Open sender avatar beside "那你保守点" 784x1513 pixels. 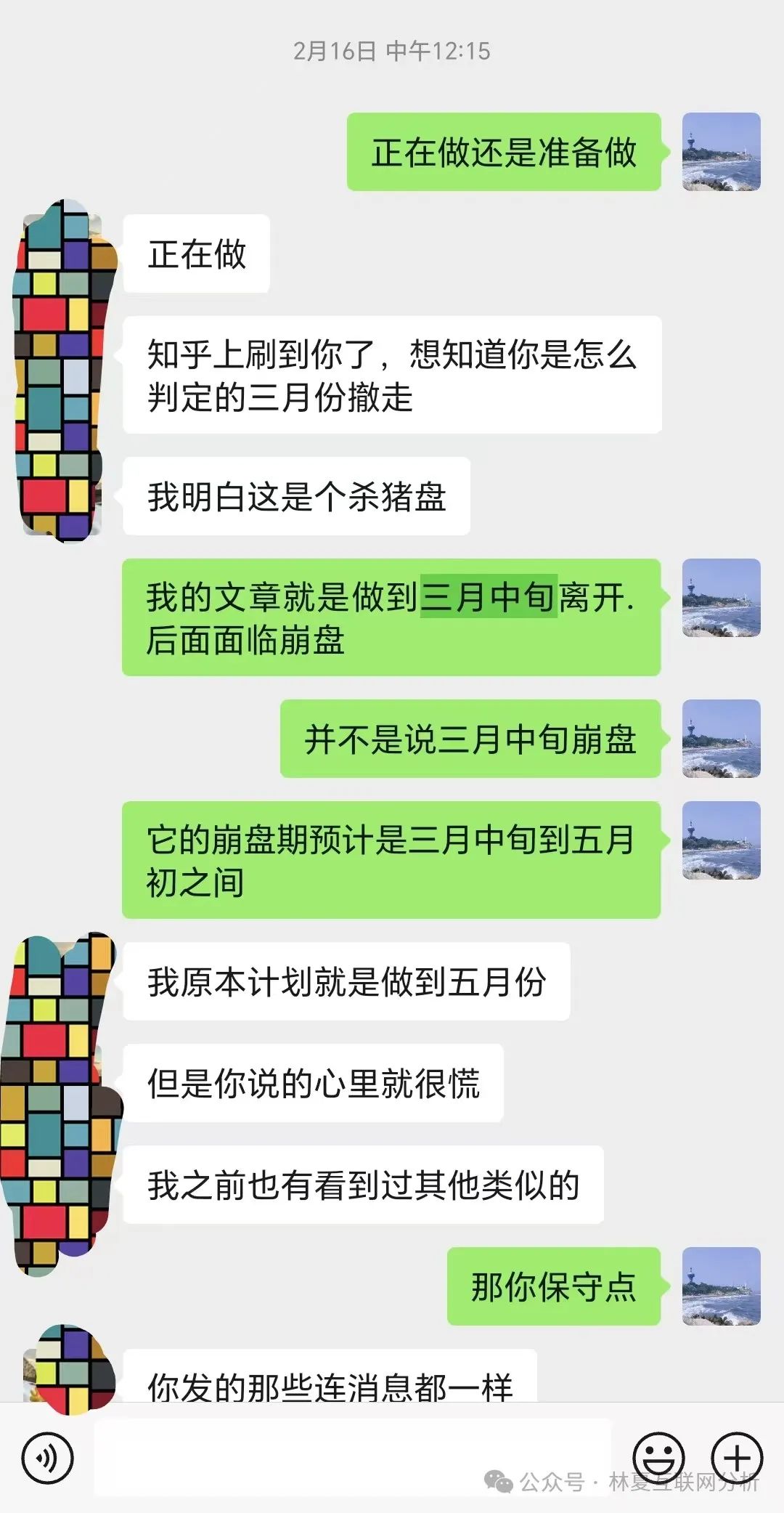pyautogui.click(x=721, y=1286)
